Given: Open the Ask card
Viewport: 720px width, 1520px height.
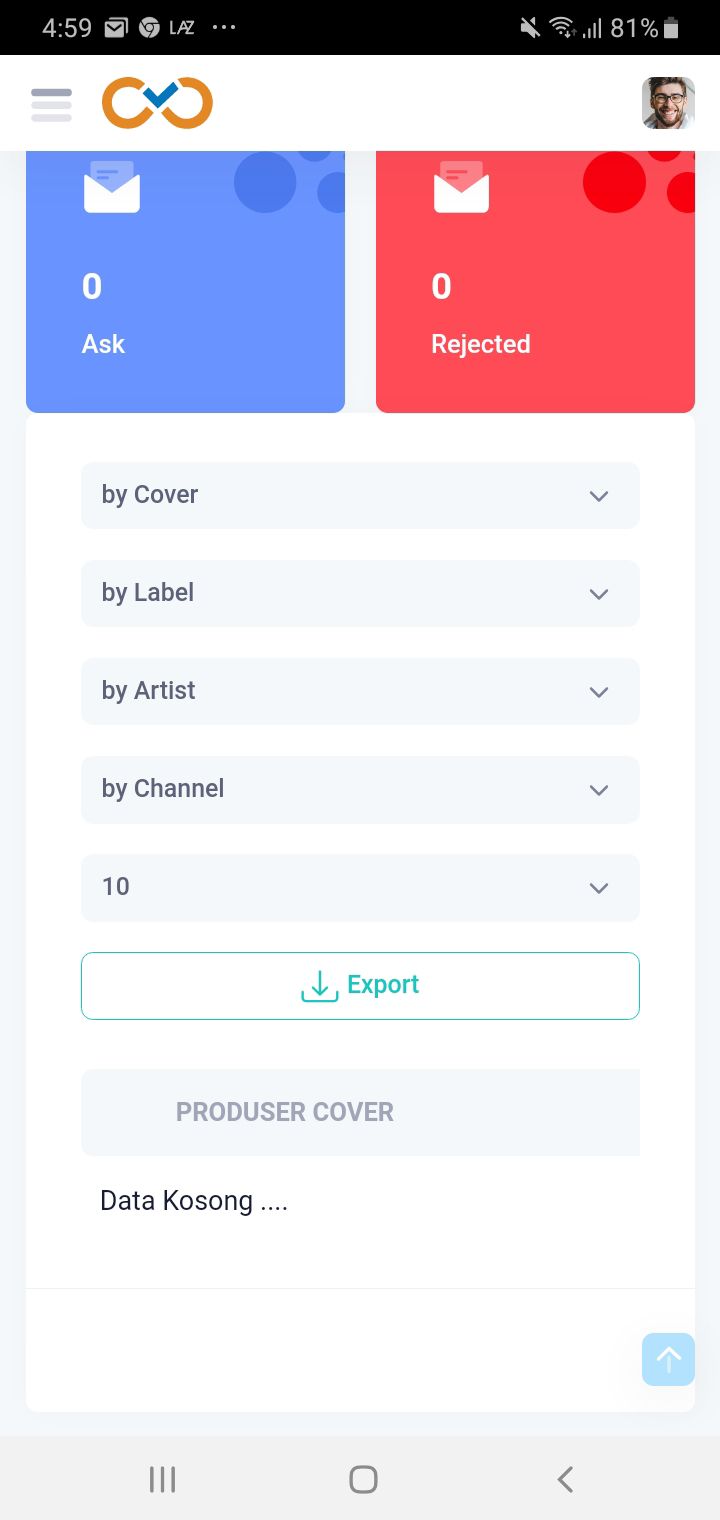Looking at the screenshot, I should coord(185,282).
